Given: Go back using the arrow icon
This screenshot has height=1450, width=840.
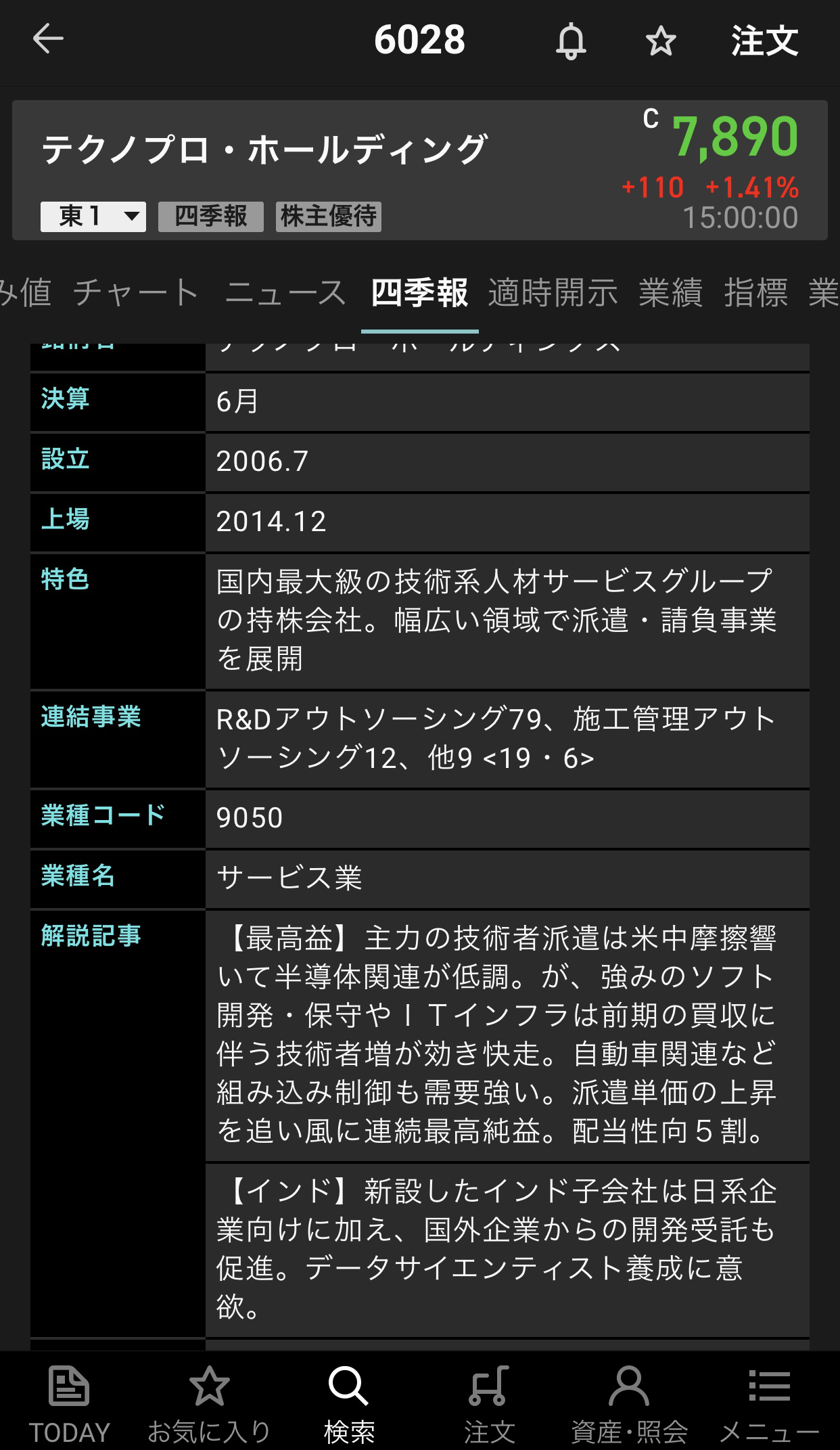Looking at the screenshot, I should 48,39.
